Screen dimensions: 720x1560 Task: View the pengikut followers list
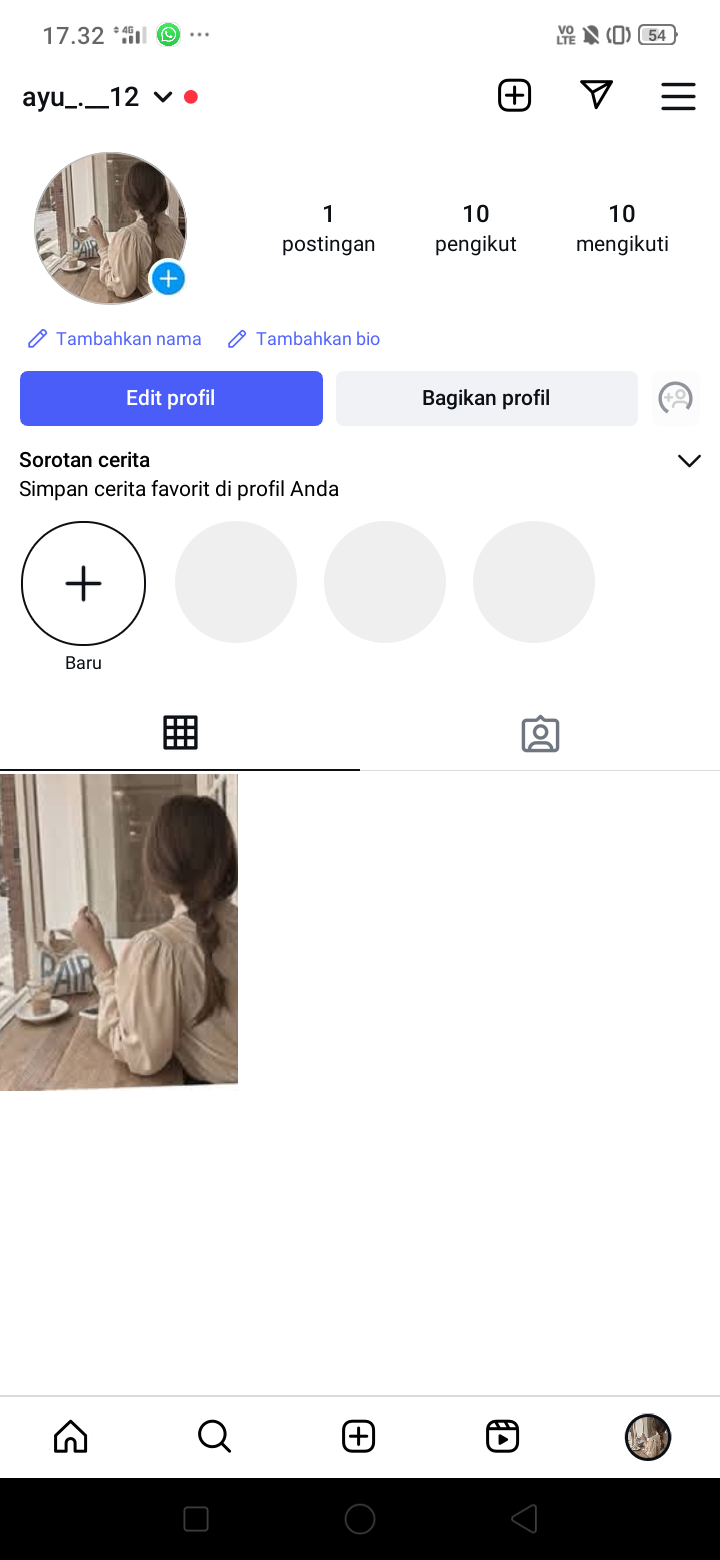point(476,228)
